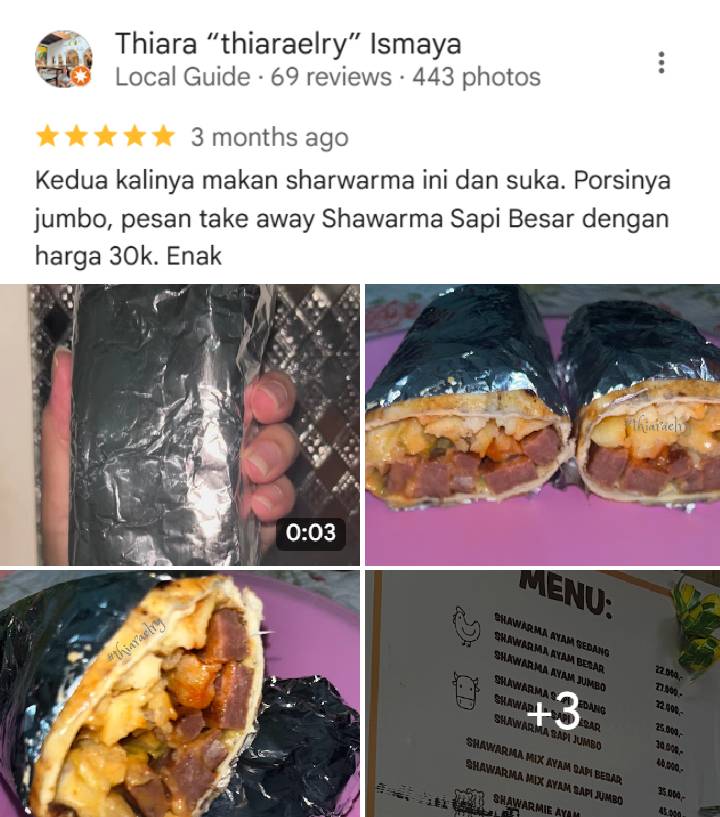
Task: Open the menu photo showing +3 more
Action: (542, 694)
